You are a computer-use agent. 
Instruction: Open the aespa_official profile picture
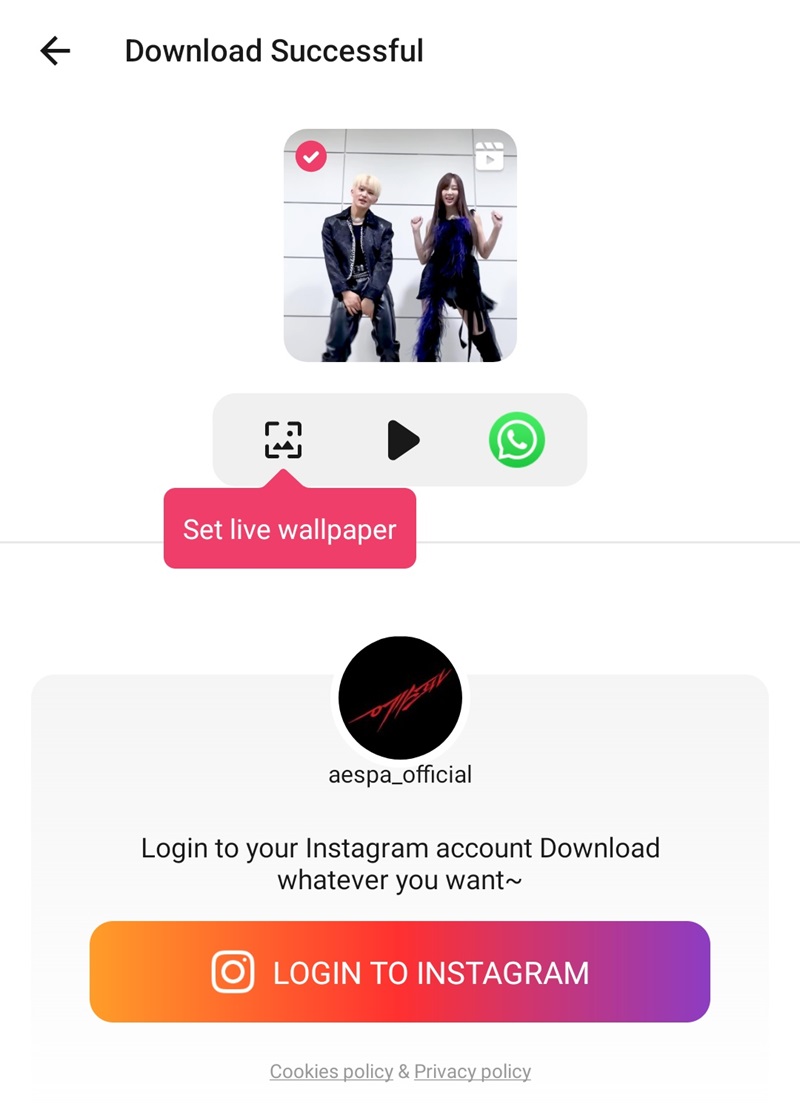[x=400, y=698]
